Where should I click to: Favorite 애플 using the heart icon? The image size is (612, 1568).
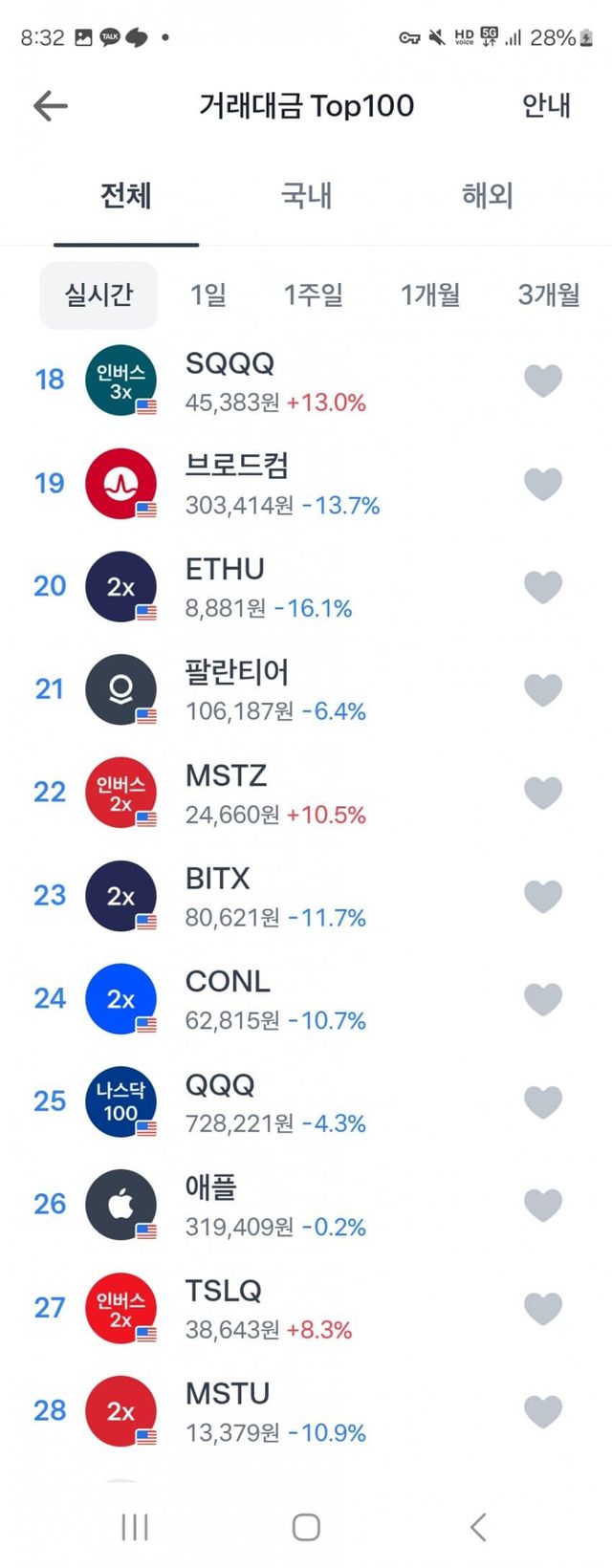tap(543, 1205)
